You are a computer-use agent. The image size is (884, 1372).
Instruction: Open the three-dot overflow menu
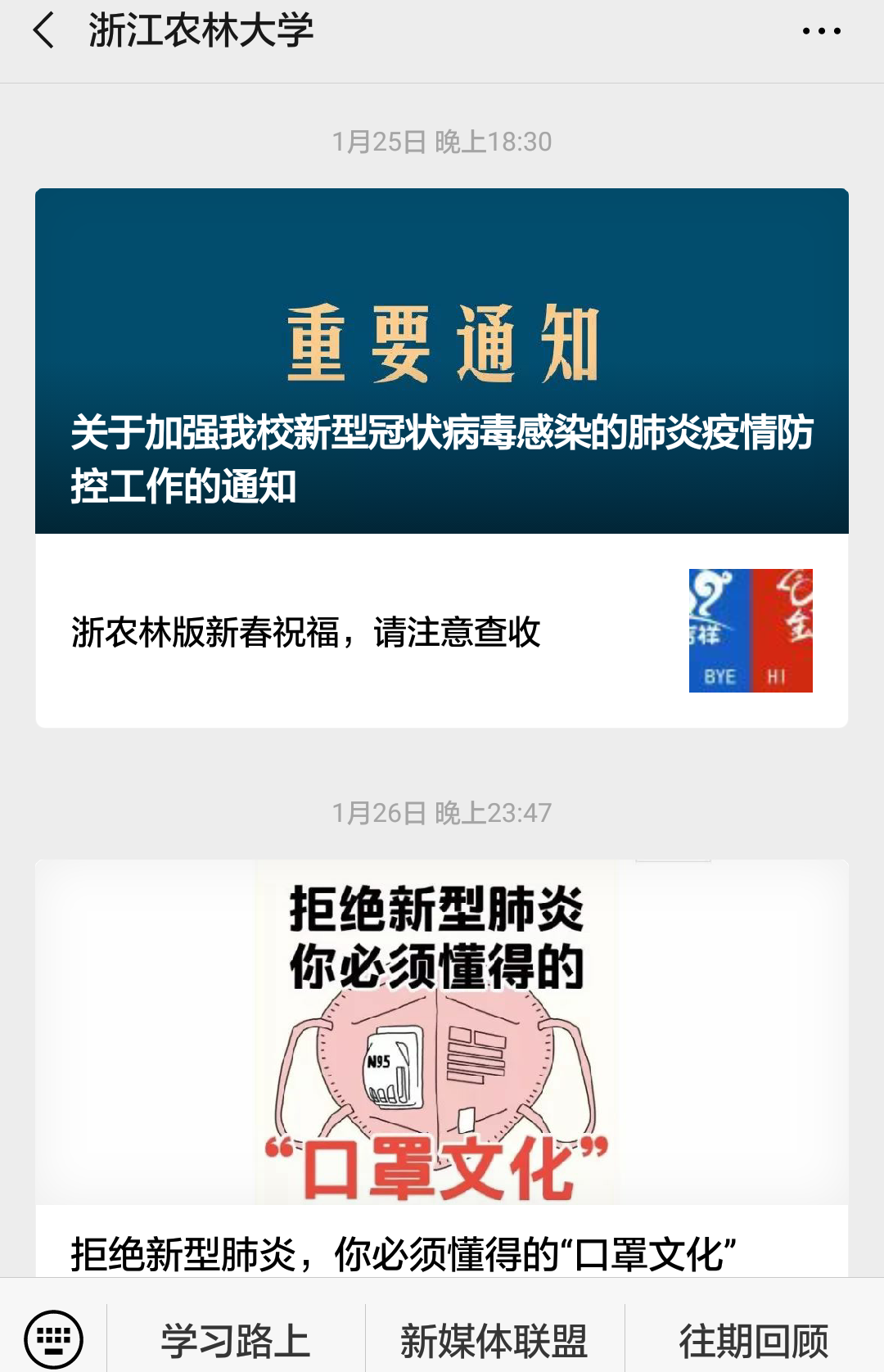[821, 31]
